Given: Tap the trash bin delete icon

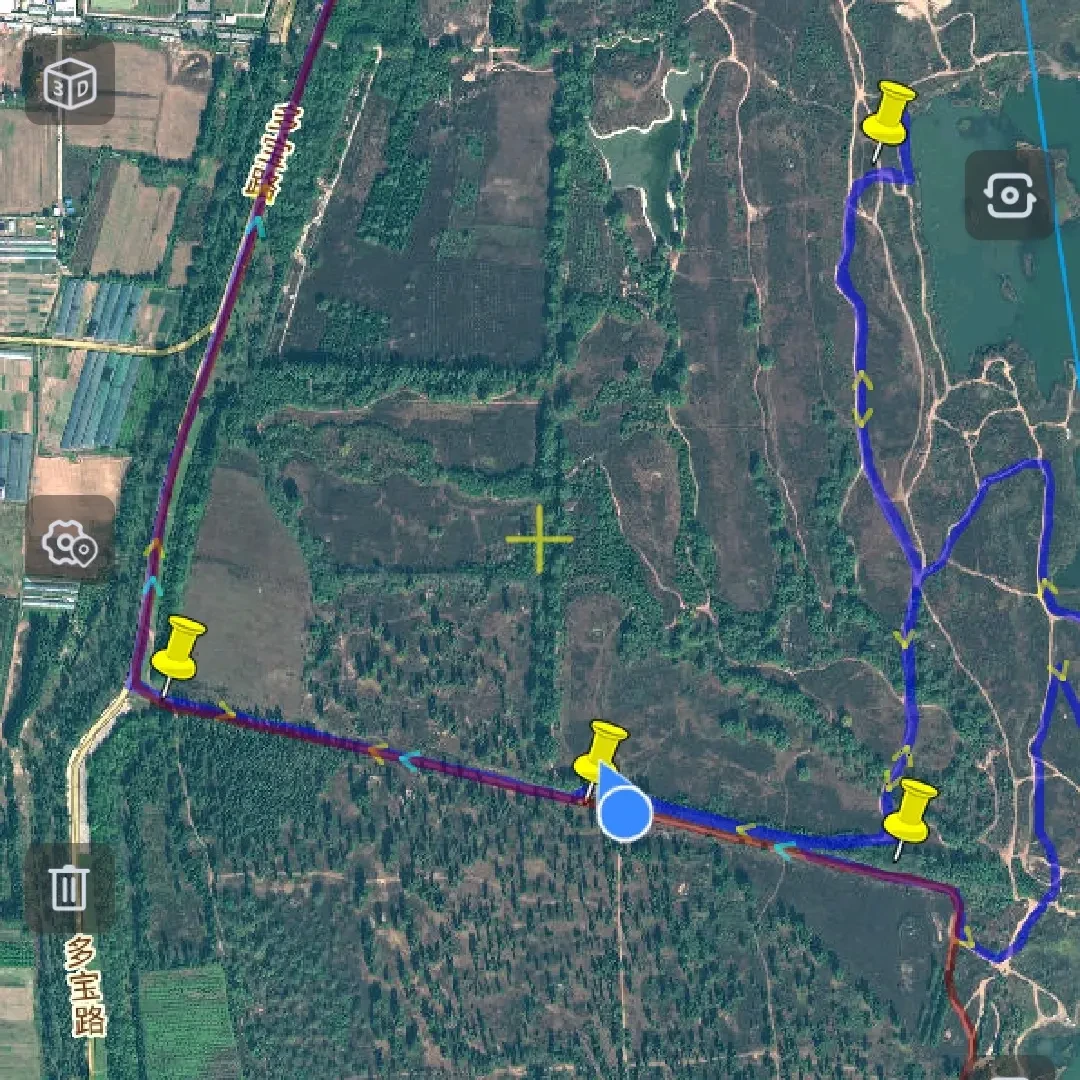Looking at the screenshot, I should coord(69,887).
